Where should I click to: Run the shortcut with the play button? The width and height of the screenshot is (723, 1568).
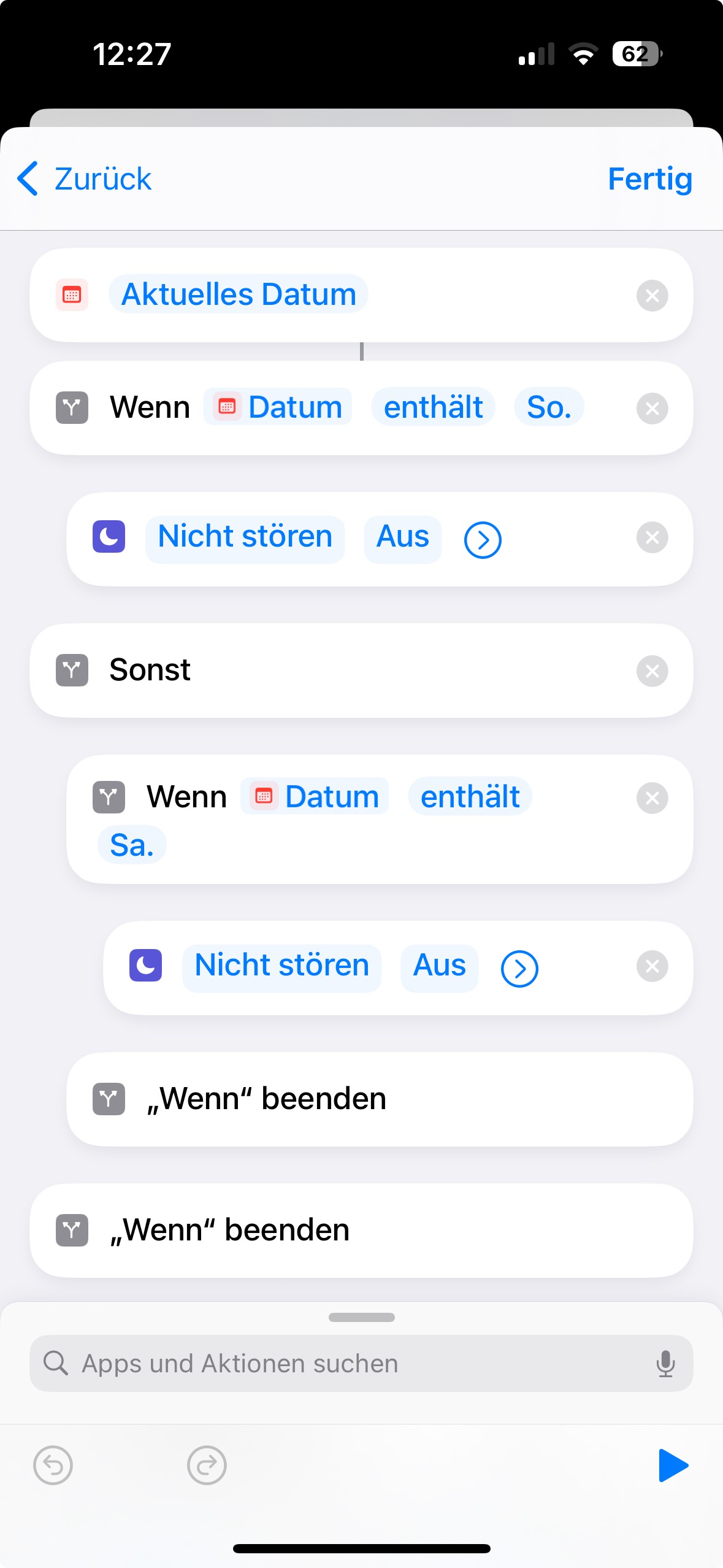[673, 1466]
